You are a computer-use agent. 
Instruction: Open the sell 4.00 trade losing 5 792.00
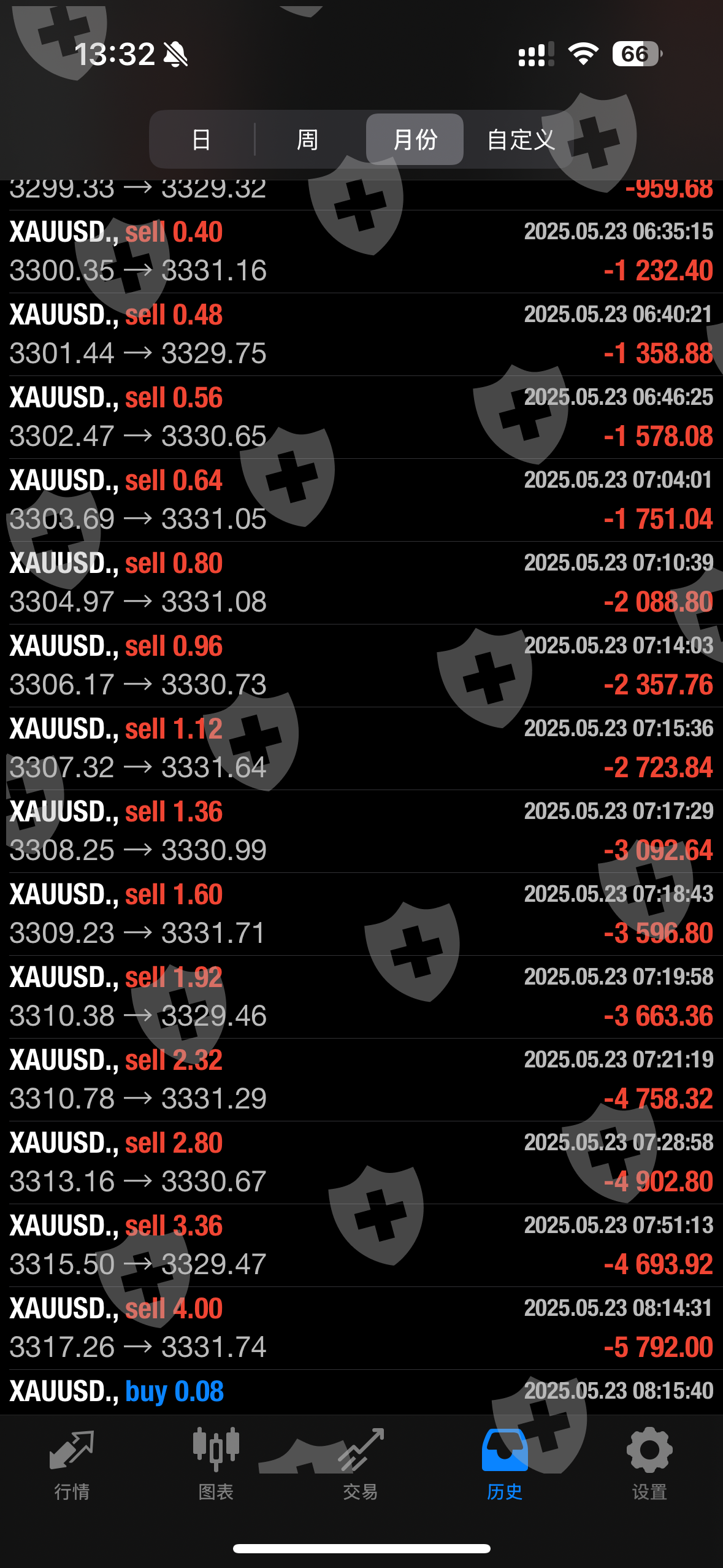(x=361, y=1328)
